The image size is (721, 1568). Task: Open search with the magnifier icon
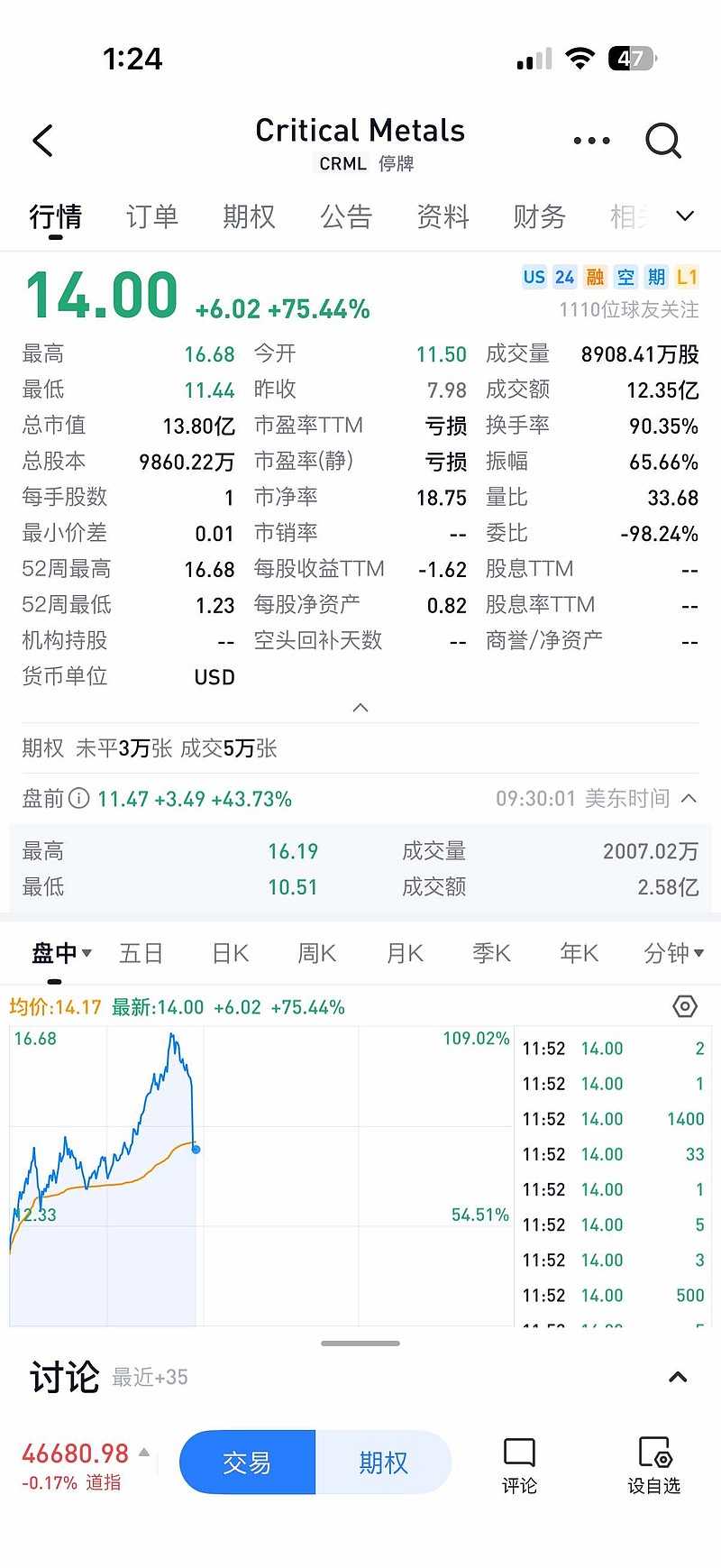663,141
